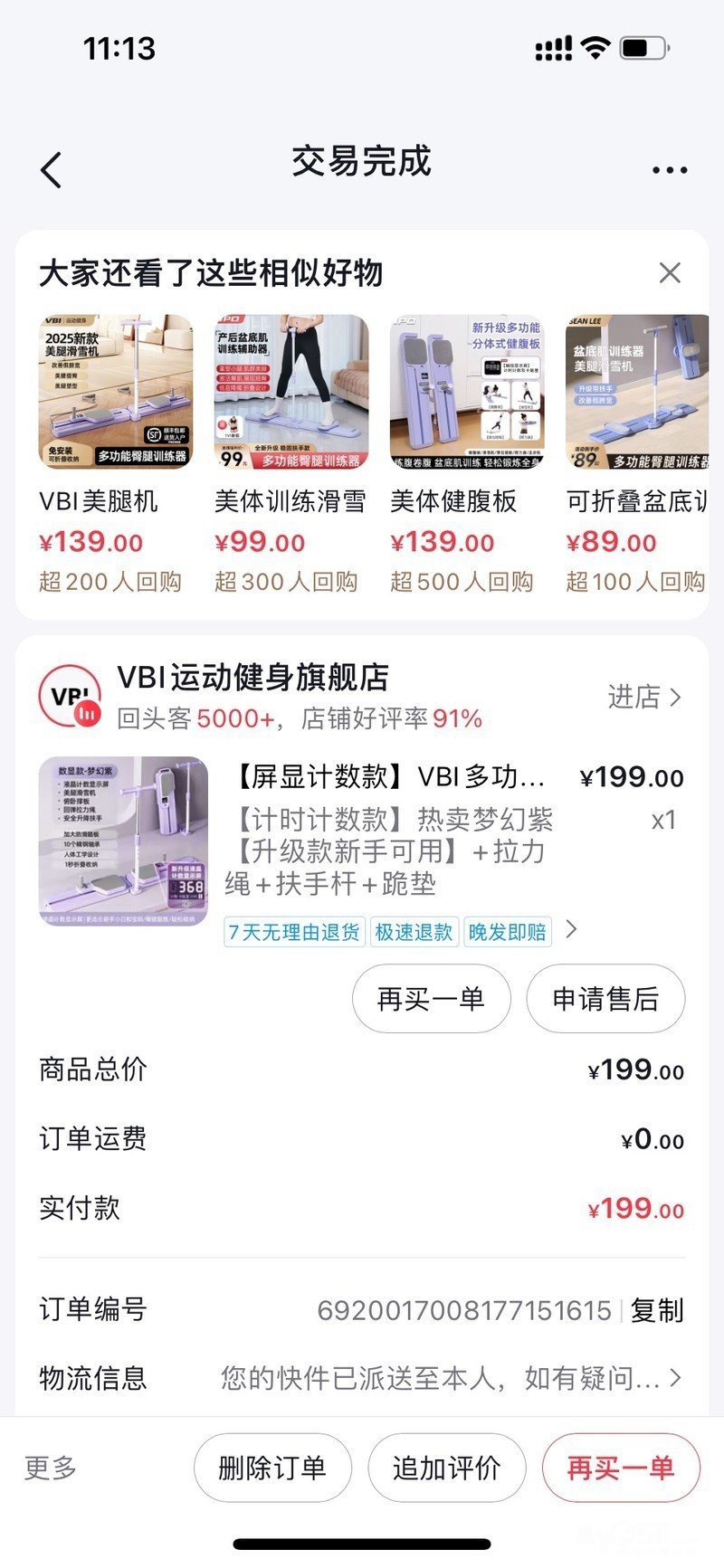The width and height of the screenshot is (724, 1568).
Task: Apply for after-sales with 申请售后
Action: click(x=605, y=999)
